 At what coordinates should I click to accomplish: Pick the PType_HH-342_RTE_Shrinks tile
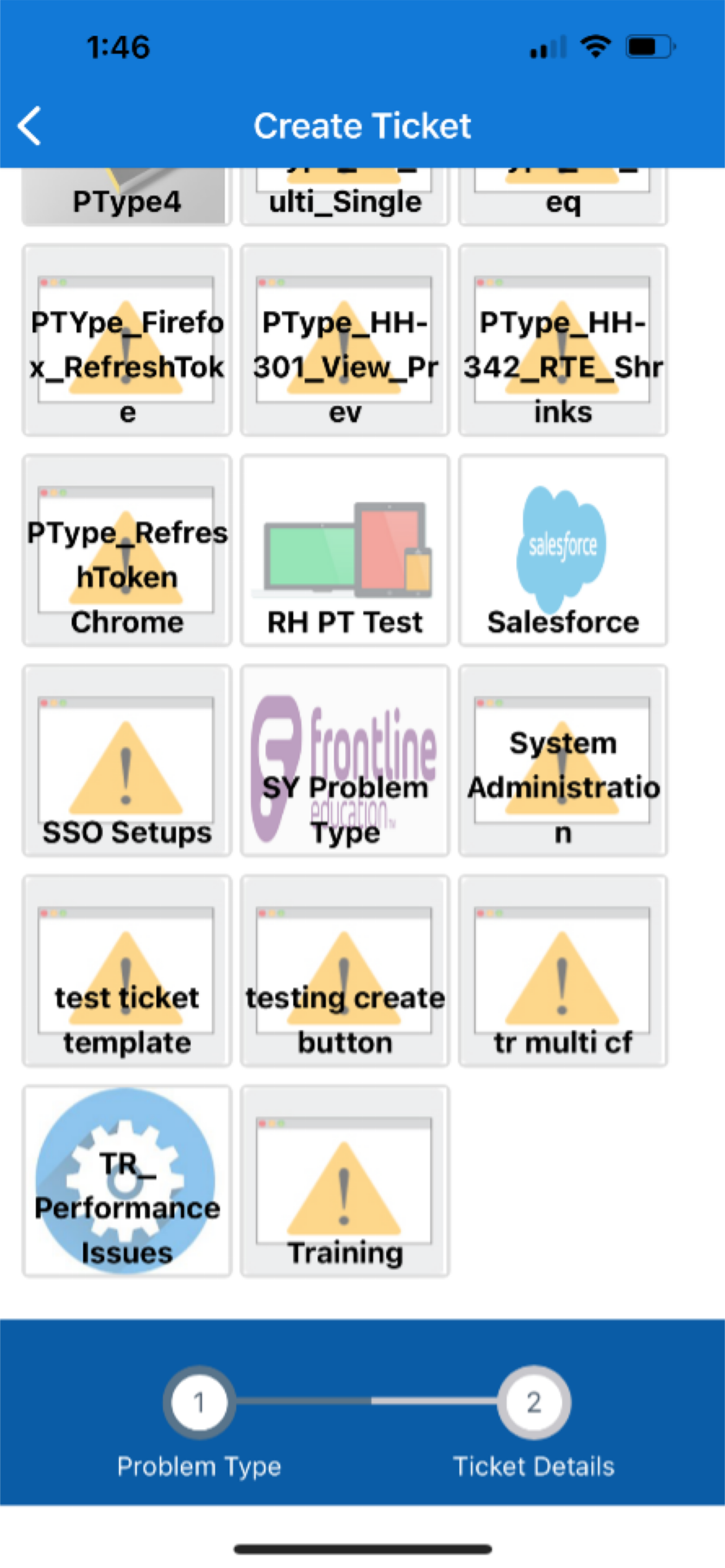click(x=563, y=340)
